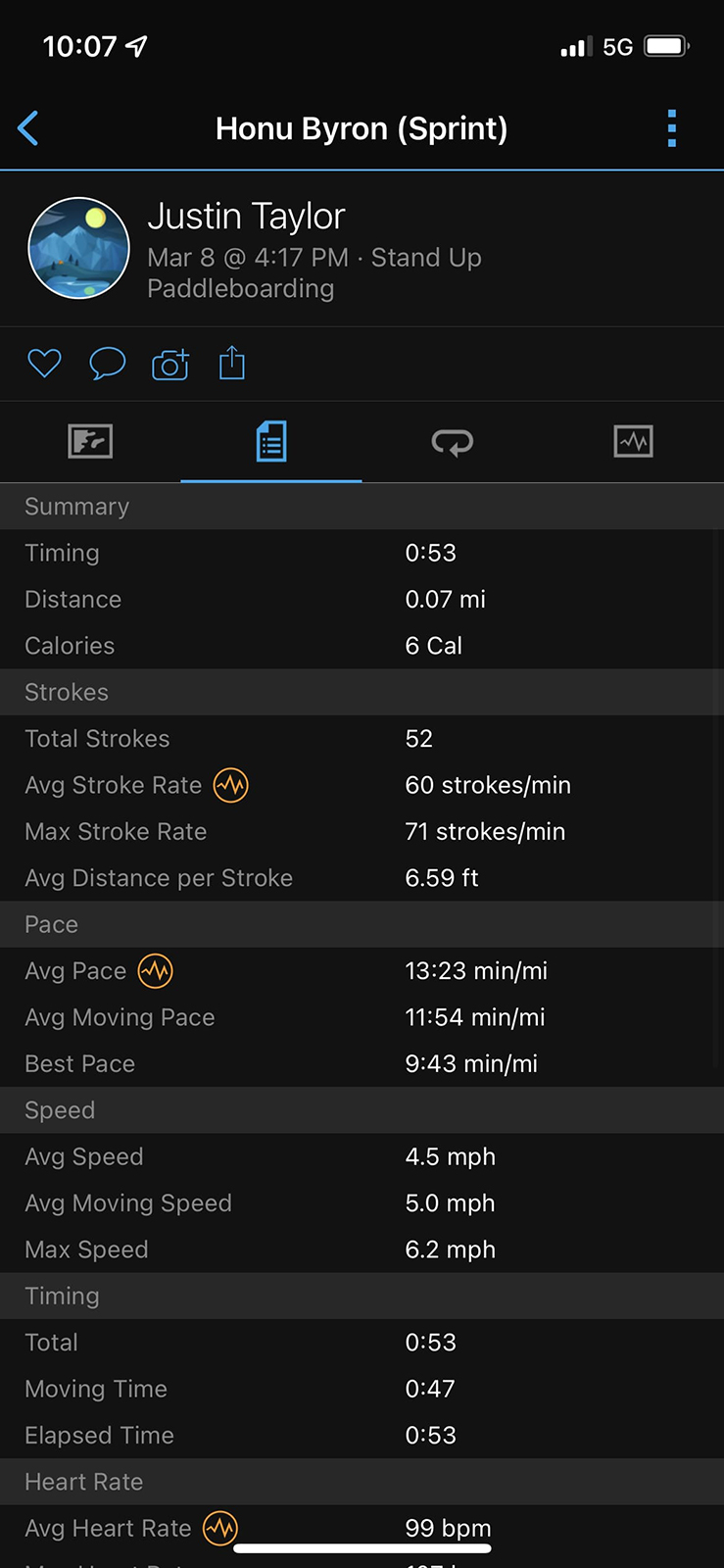Viewport: 724px width, 1568px height.
Task: Open the three-dot overflow menu
Action: [x=672, y=128]
